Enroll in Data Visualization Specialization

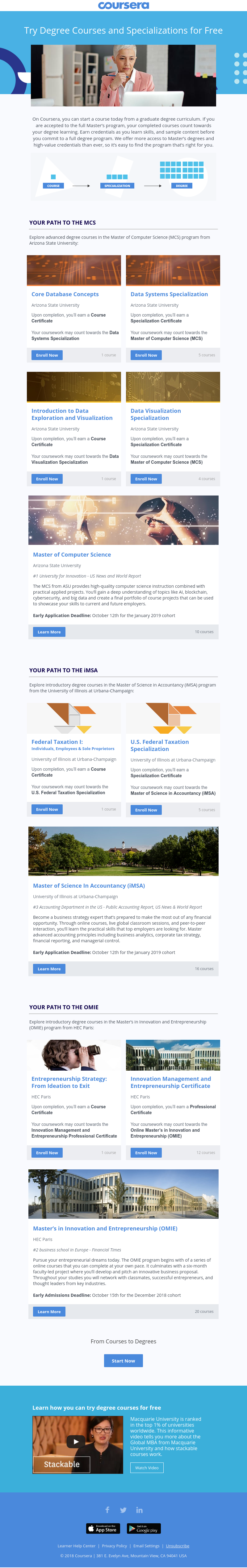coord(146,479)
